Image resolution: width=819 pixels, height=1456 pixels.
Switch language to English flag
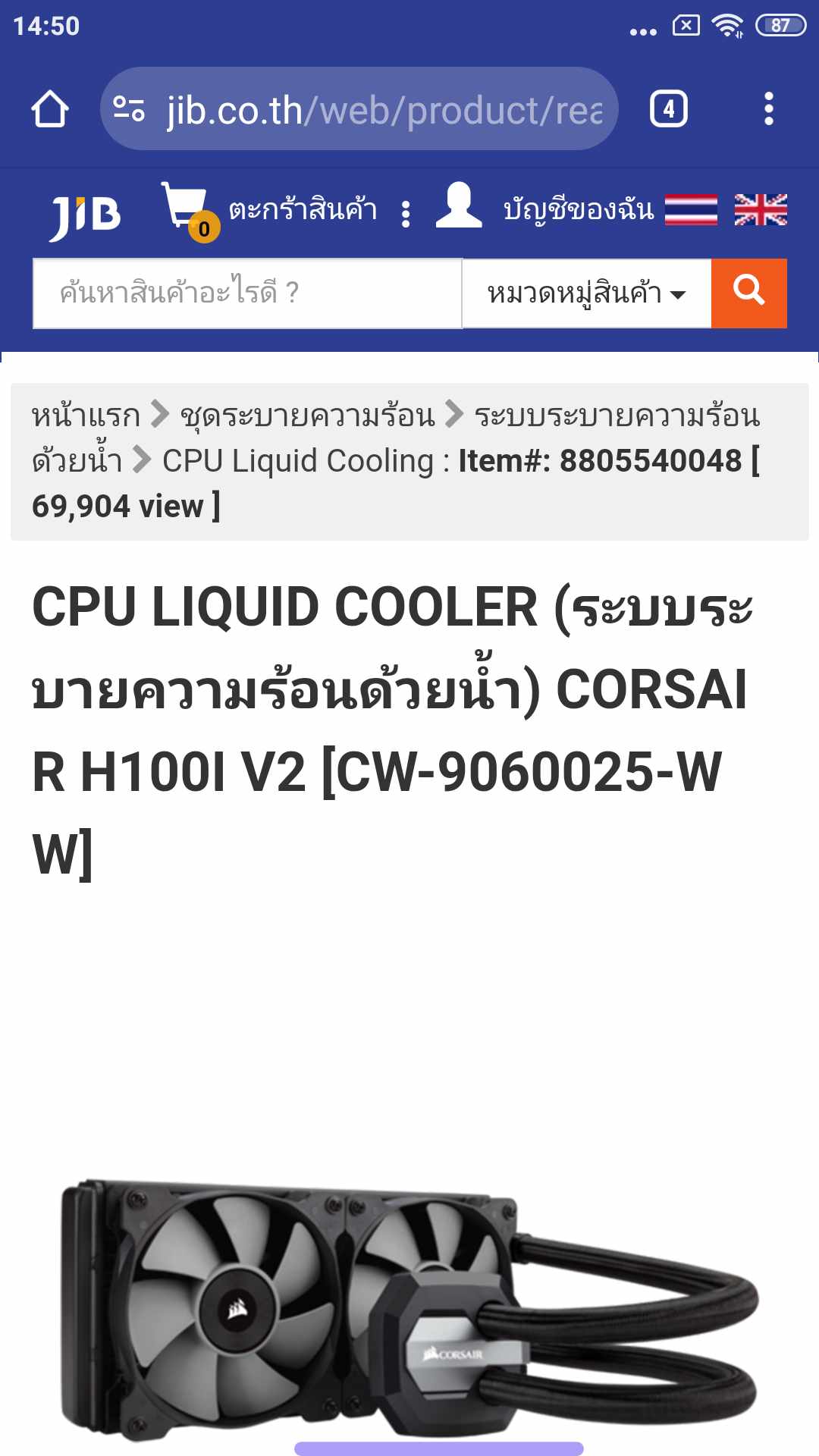[x=761, y=210]
